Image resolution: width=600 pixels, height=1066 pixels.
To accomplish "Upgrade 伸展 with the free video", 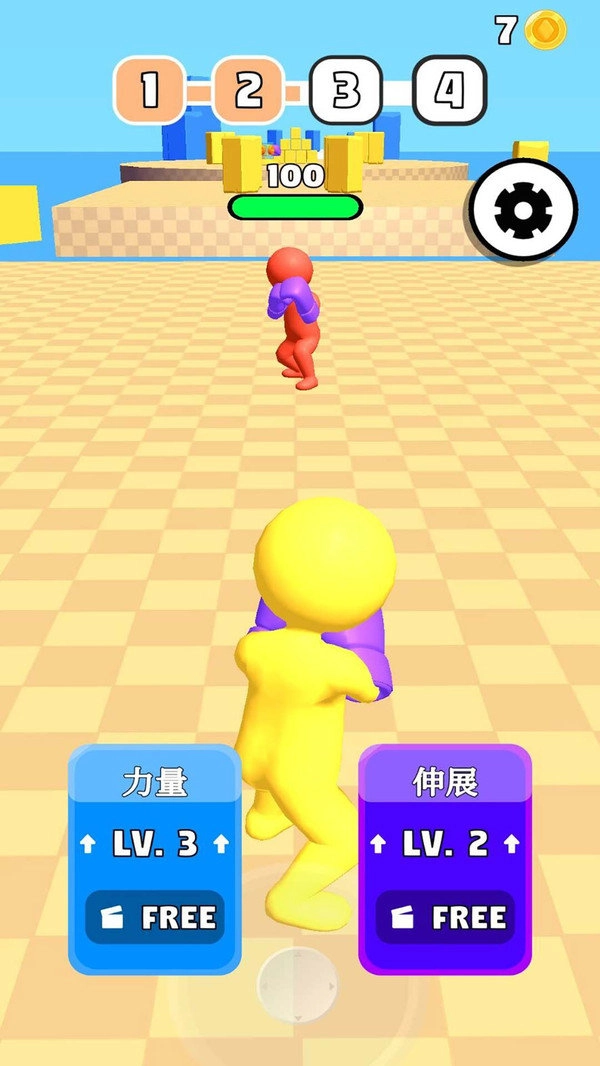I will point(445,917).
